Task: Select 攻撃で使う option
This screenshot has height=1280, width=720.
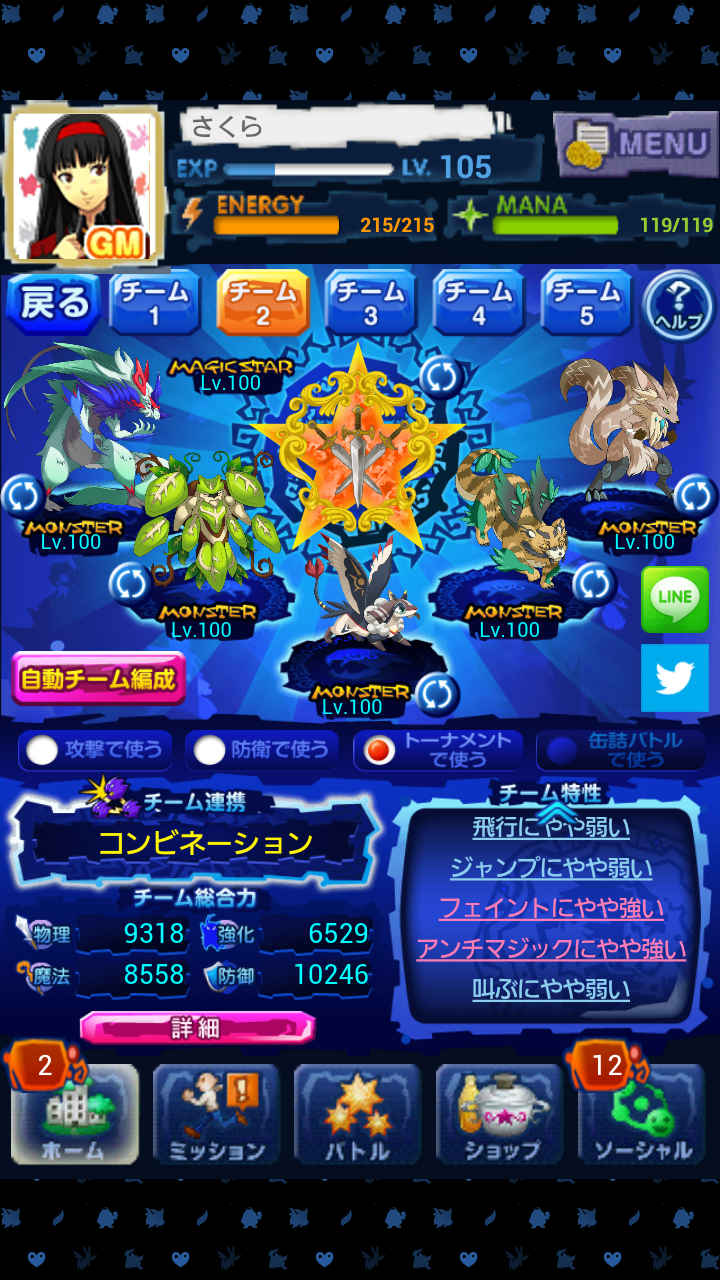Action: tap(95, 750)
